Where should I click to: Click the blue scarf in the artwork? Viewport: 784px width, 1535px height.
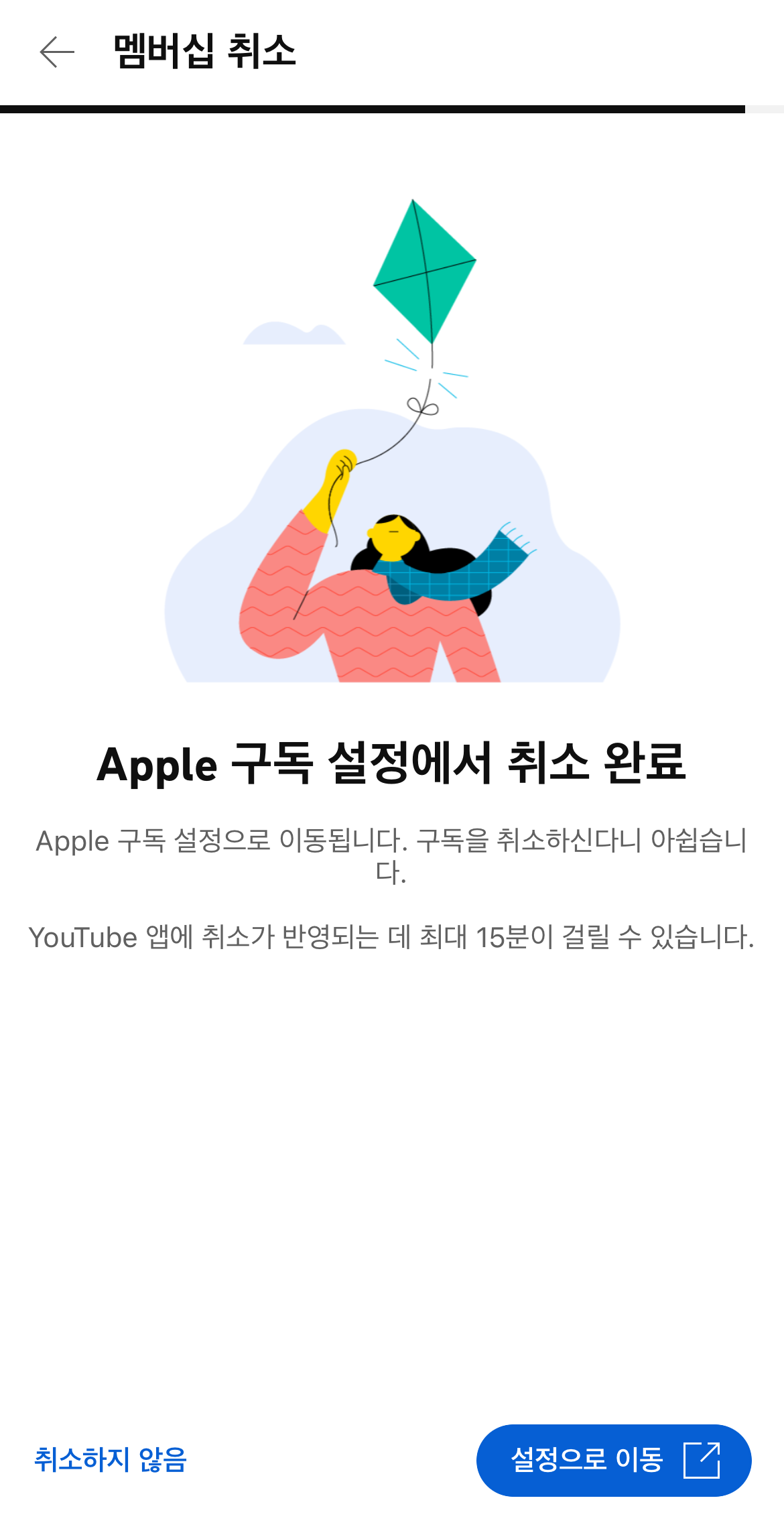click(x=449, y=583)
